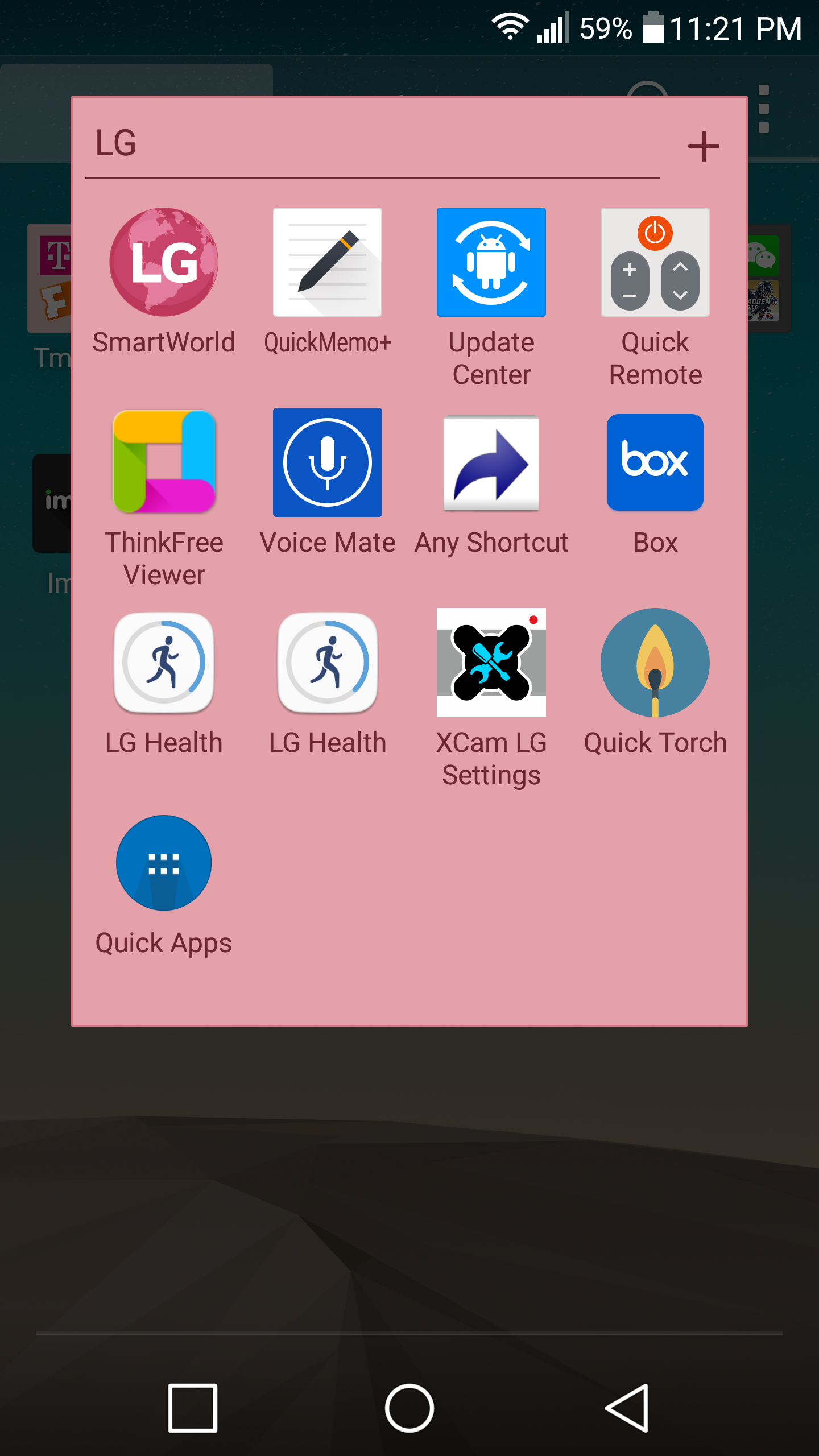The height and width of the screenshot is (1456, 819).
Task: Open the Quick Apps launcher
Action: pyautogui.click(x=164, y=863)
